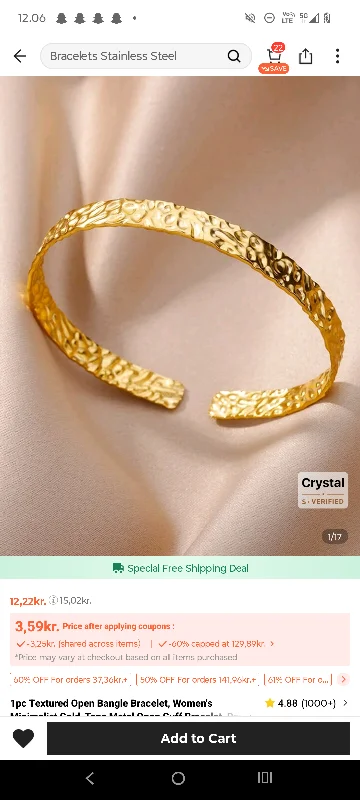Image resolution: width=360 pixels, height=800 pixels.
Task: Add the bracelet to wishlist with heart
Action: click(x=23, y=738)
